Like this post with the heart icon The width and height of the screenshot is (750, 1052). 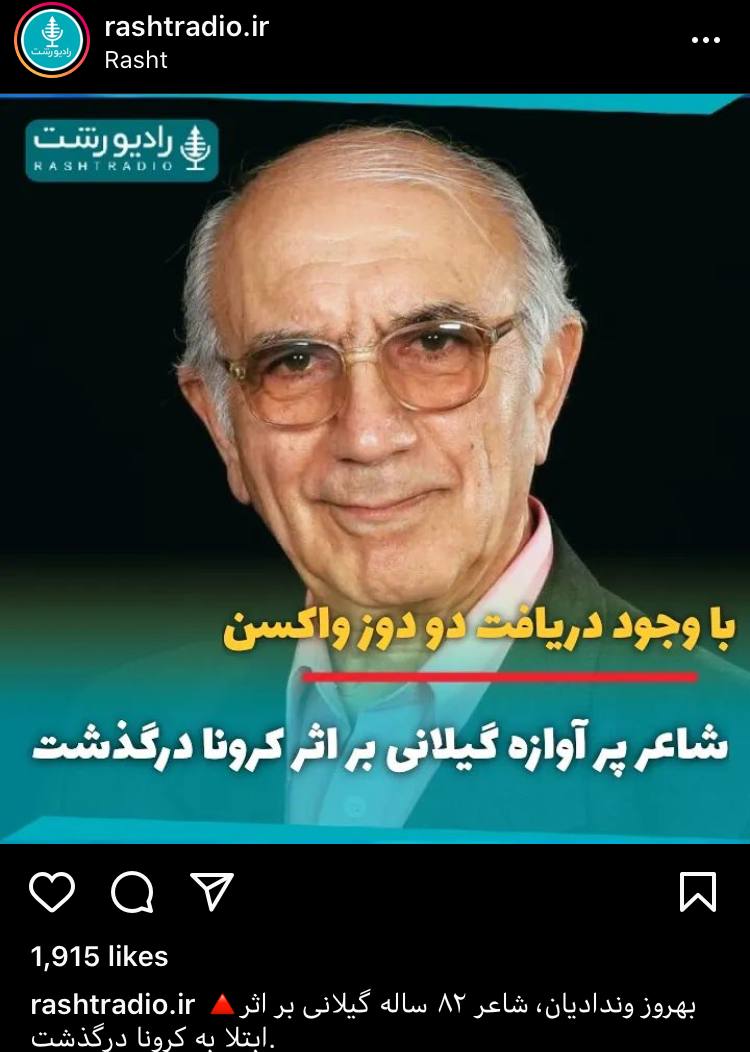52,891
